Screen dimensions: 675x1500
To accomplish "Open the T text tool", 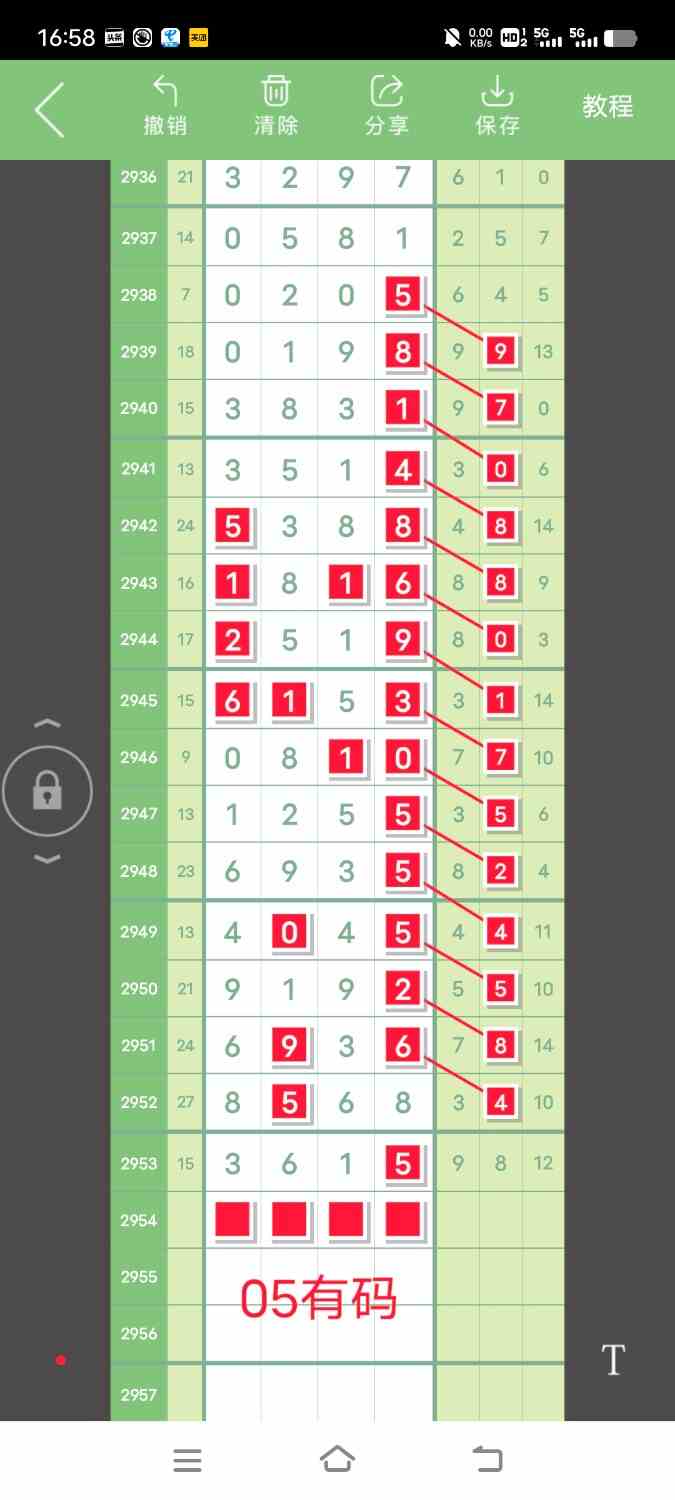I will point(613,1359).
